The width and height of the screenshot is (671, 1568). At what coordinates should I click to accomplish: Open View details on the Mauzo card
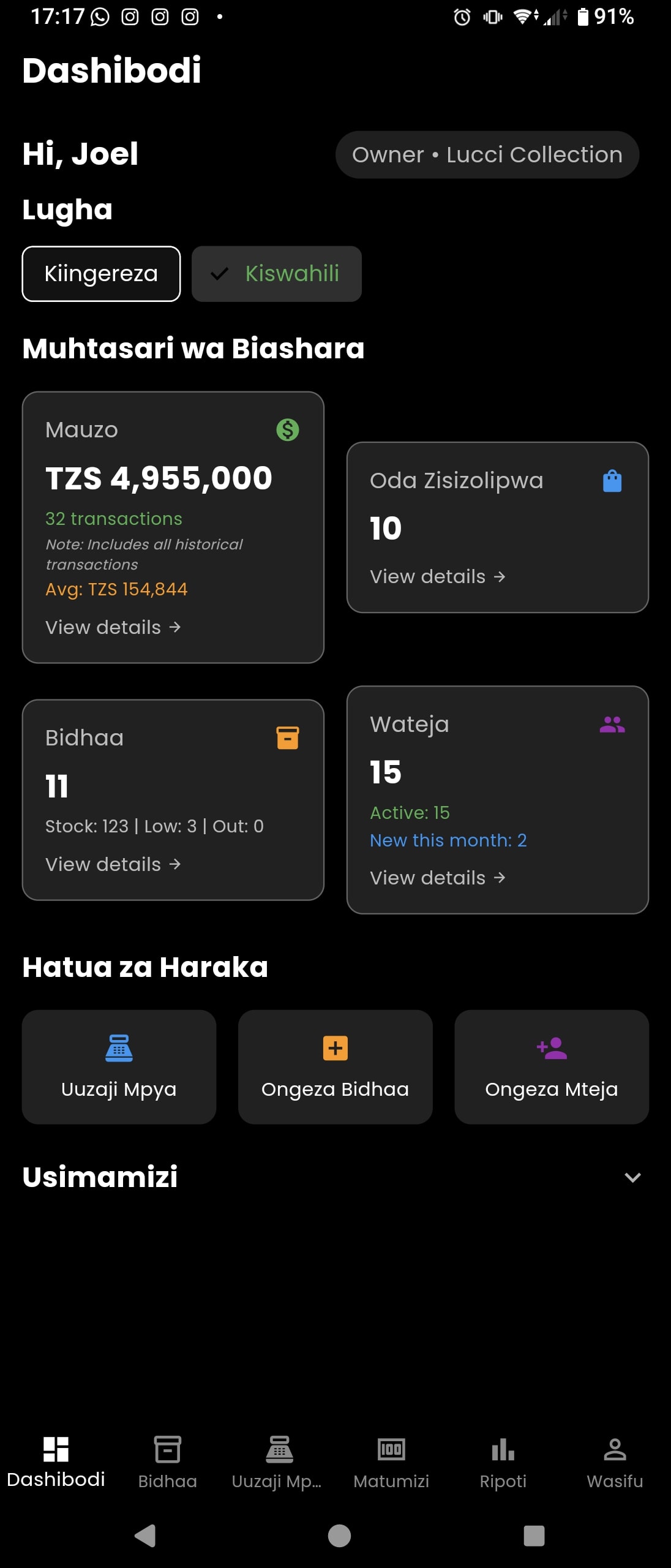[x=113, y=627]
